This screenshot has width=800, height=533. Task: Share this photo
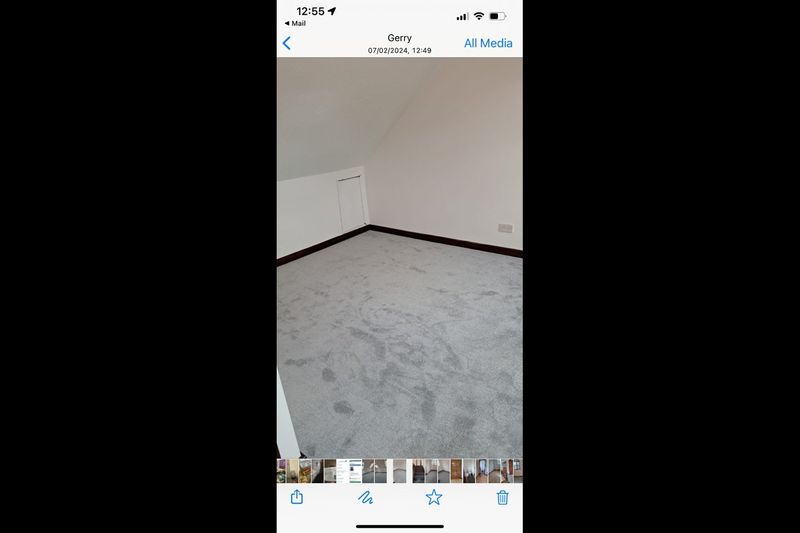pos(297,497)
